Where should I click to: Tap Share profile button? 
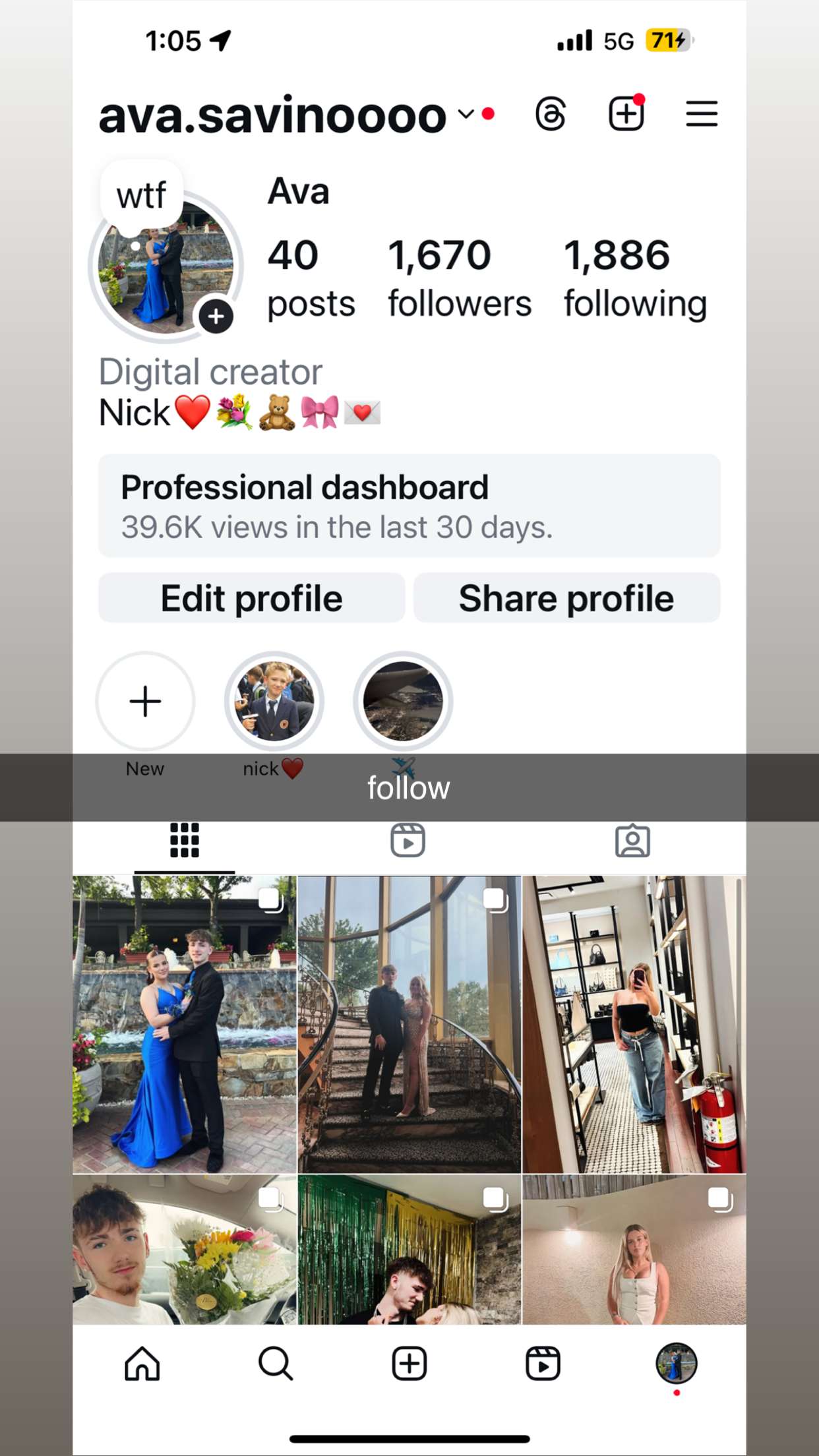566,598
